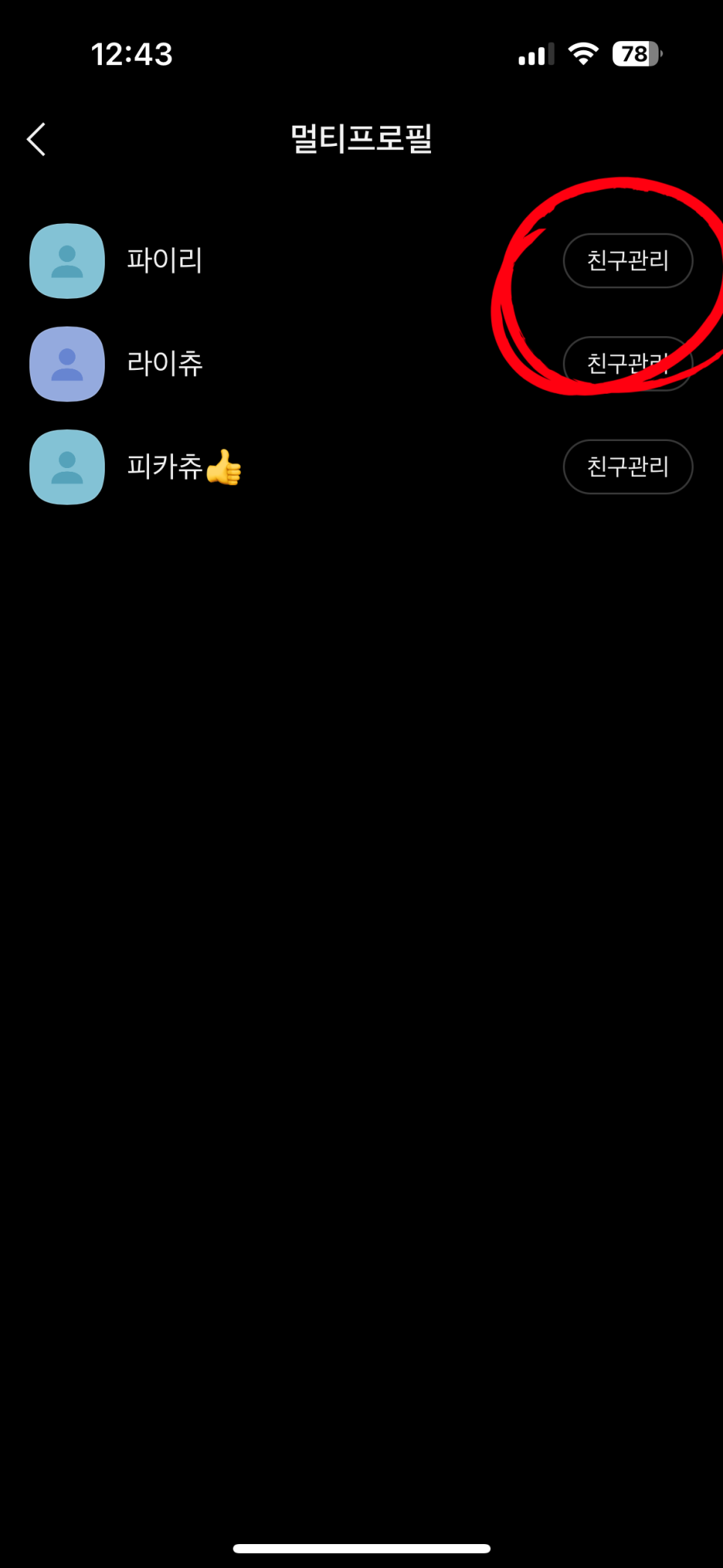Screen dimensions: 723x1568
Task: Open the 피카츄 multi-profile
Action: pos(163,467)
